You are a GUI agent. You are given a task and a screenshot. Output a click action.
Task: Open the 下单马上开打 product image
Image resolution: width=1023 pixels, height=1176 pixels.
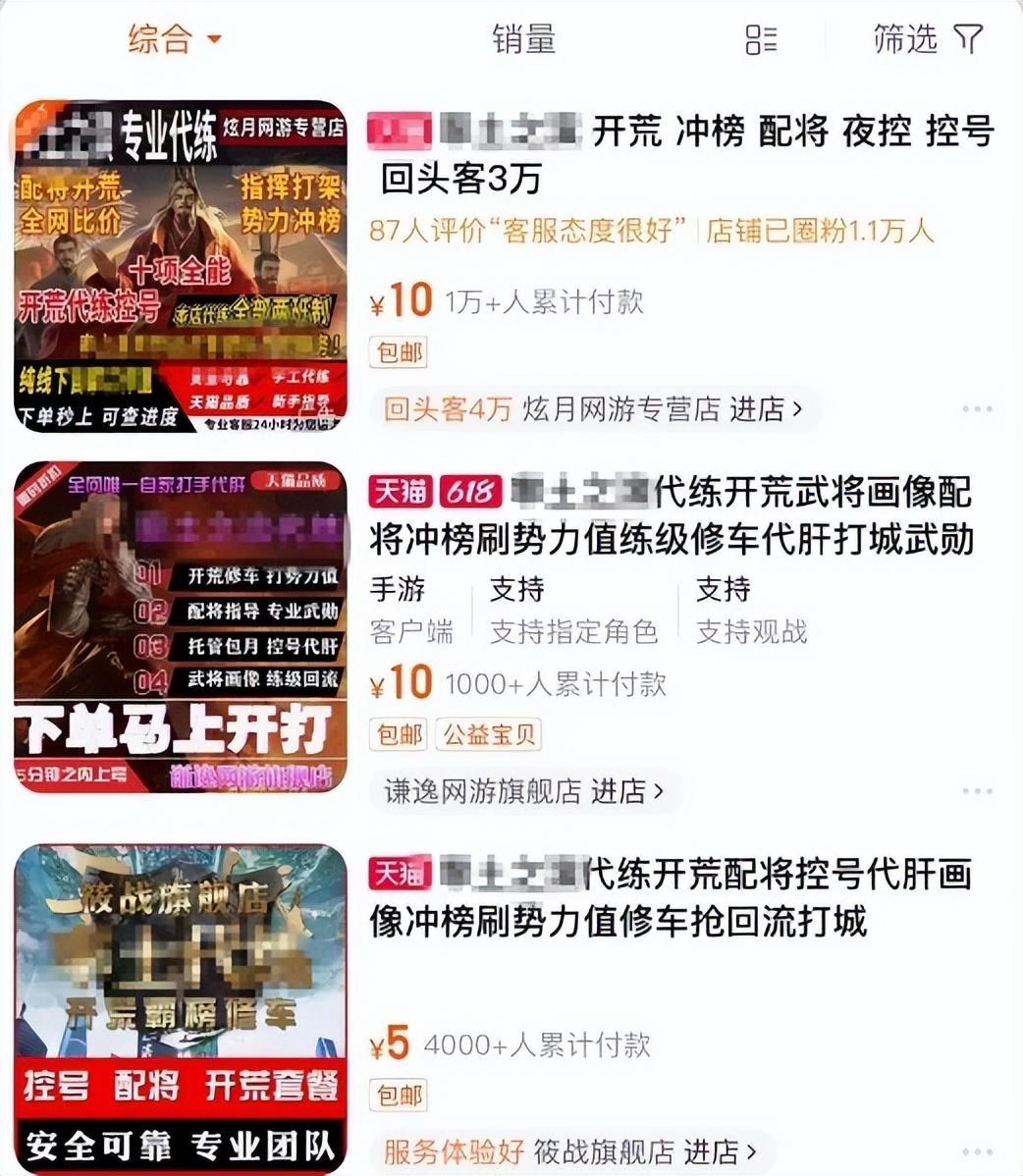point(181,626)
